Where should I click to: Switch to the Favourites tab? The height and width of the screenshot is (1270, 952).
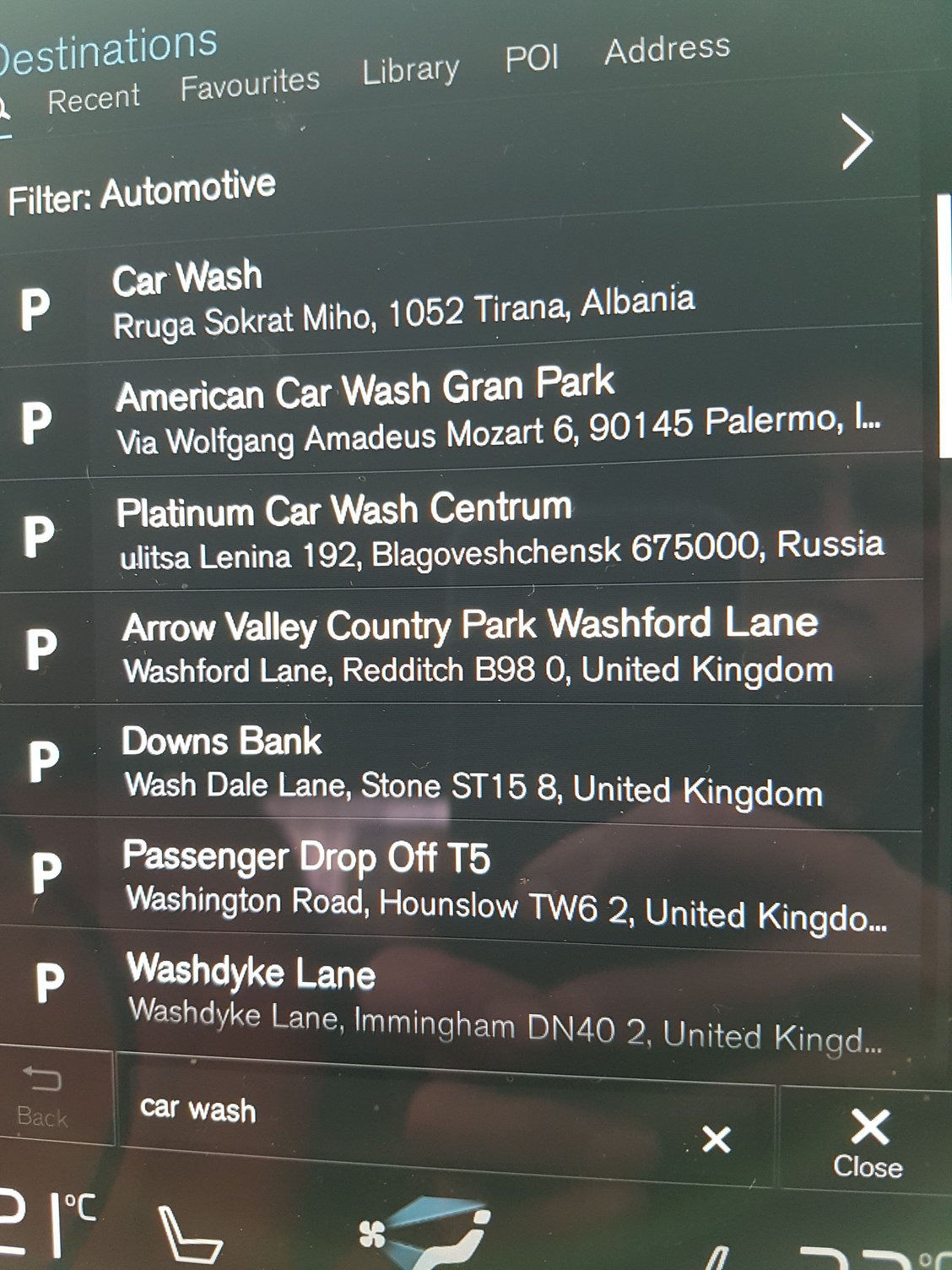tap(250, 84)
